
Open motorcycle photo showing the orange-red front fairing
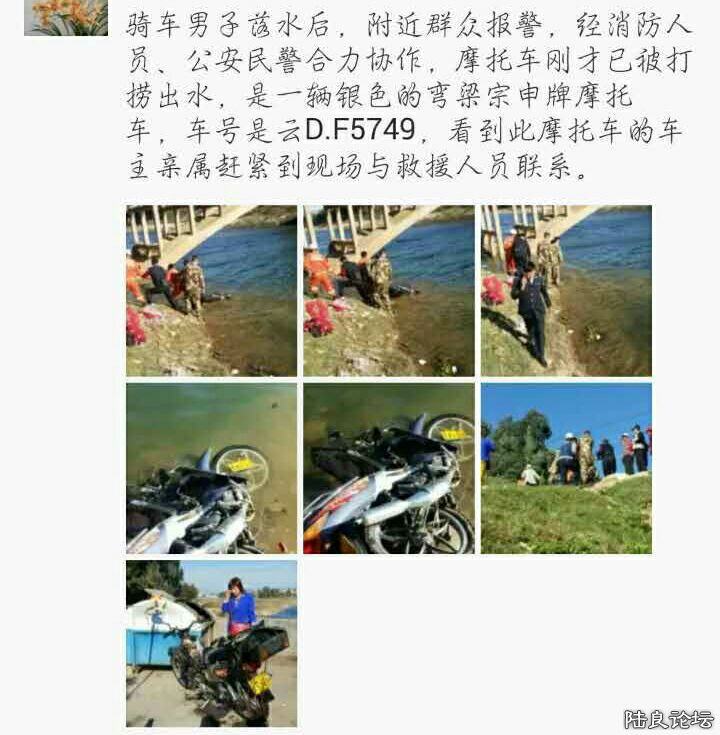coord(389,468)
